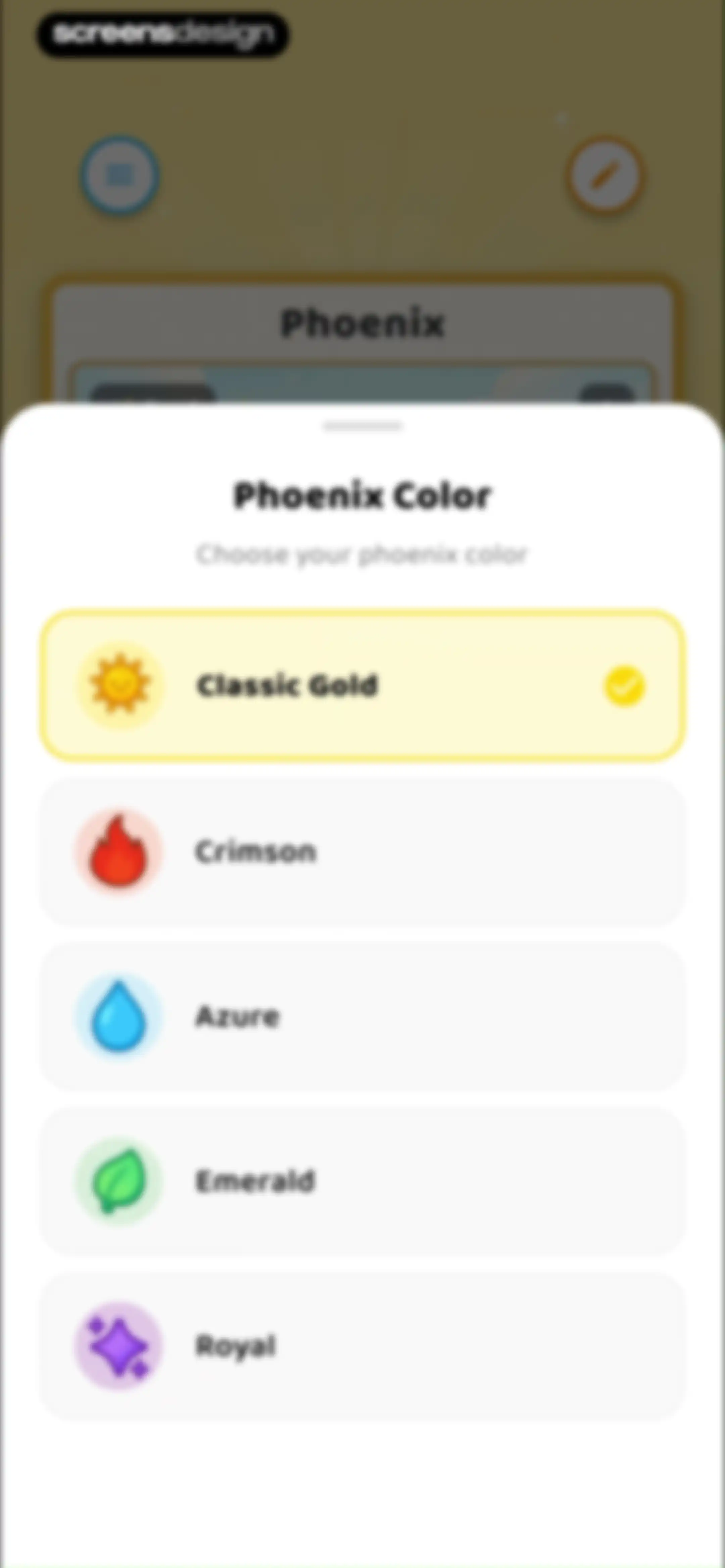Select Emerald as phoenix color
The height and width of the screenshot is (1568, 725).
[x=363, y=1182]
